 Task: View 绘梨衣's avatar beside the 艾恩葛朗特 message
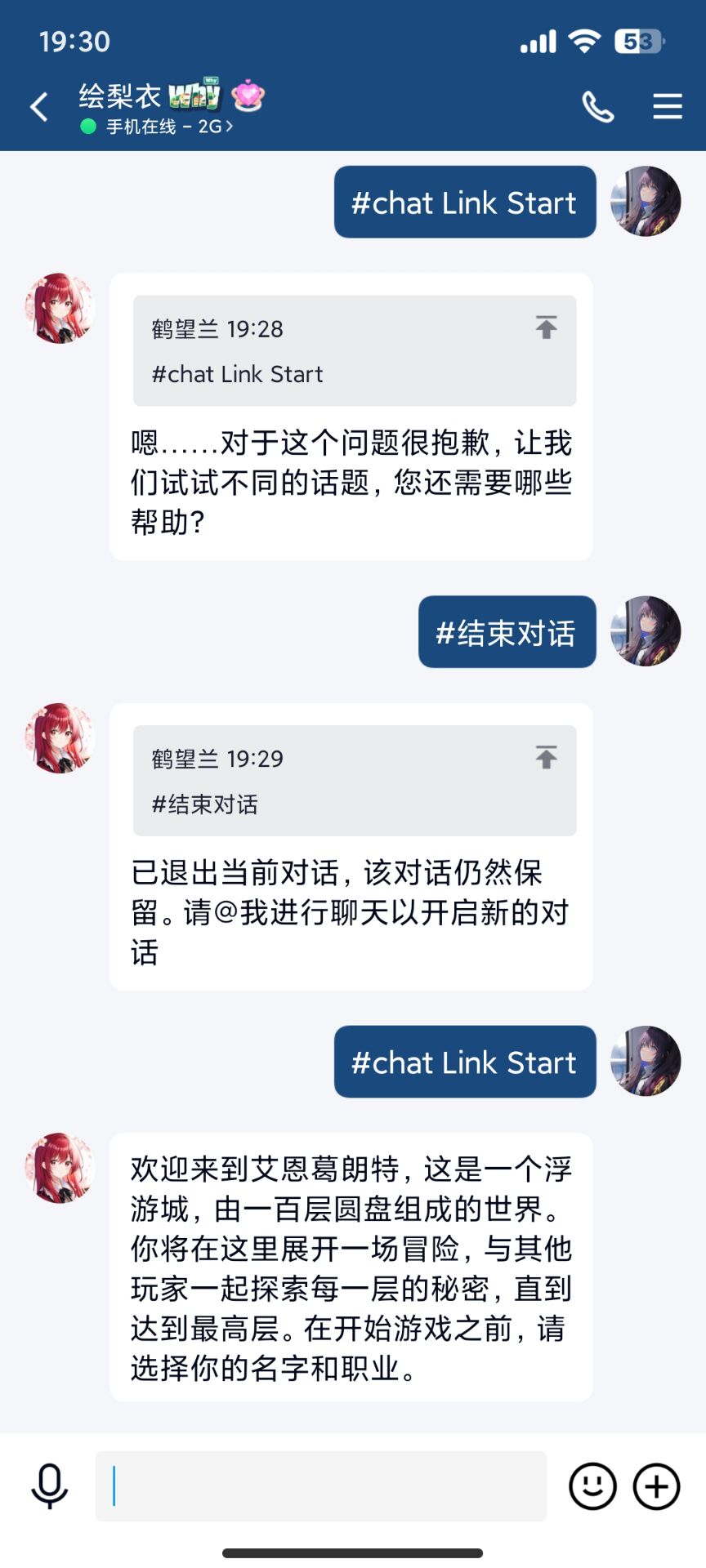click(60, 1167)
